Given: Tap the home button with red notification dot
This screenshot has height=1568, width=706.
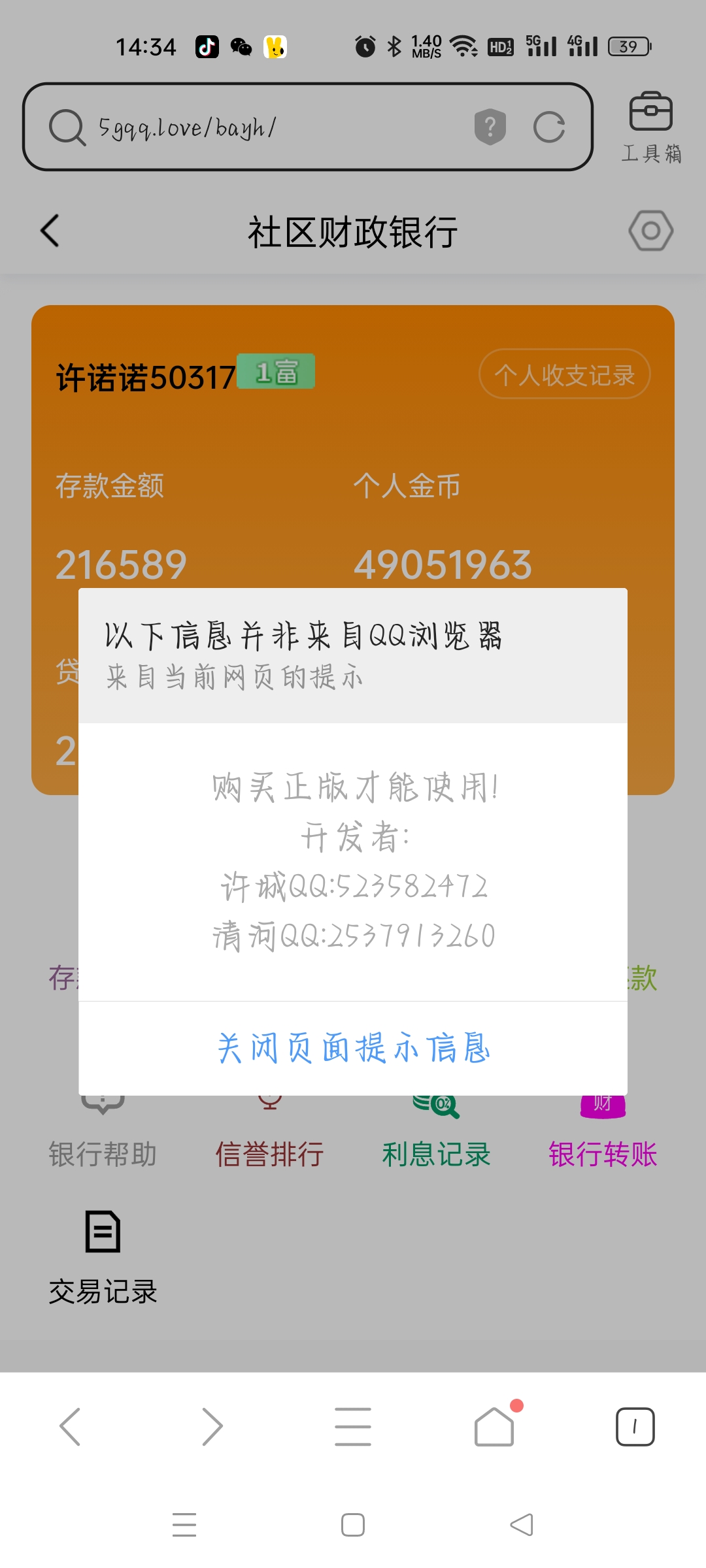Looking at the screenshot, I should tap(494, 1426).
